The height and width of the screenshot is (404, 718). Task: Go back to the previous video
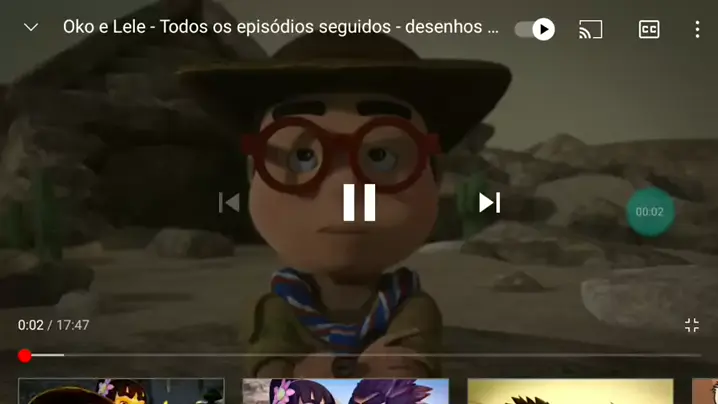tap(229, 202)
